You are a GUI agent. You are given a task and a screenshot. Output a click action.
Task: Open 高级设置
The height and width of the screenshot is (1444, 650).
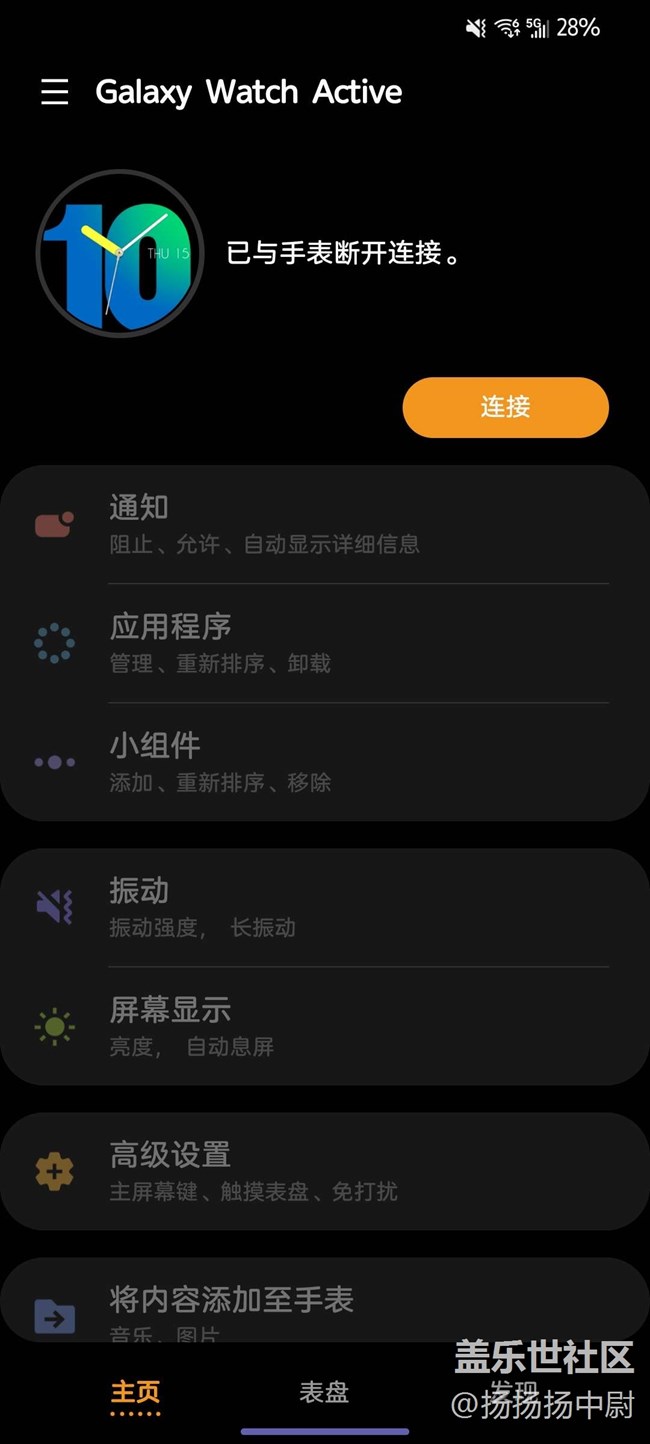click(x=324, y=1171)
